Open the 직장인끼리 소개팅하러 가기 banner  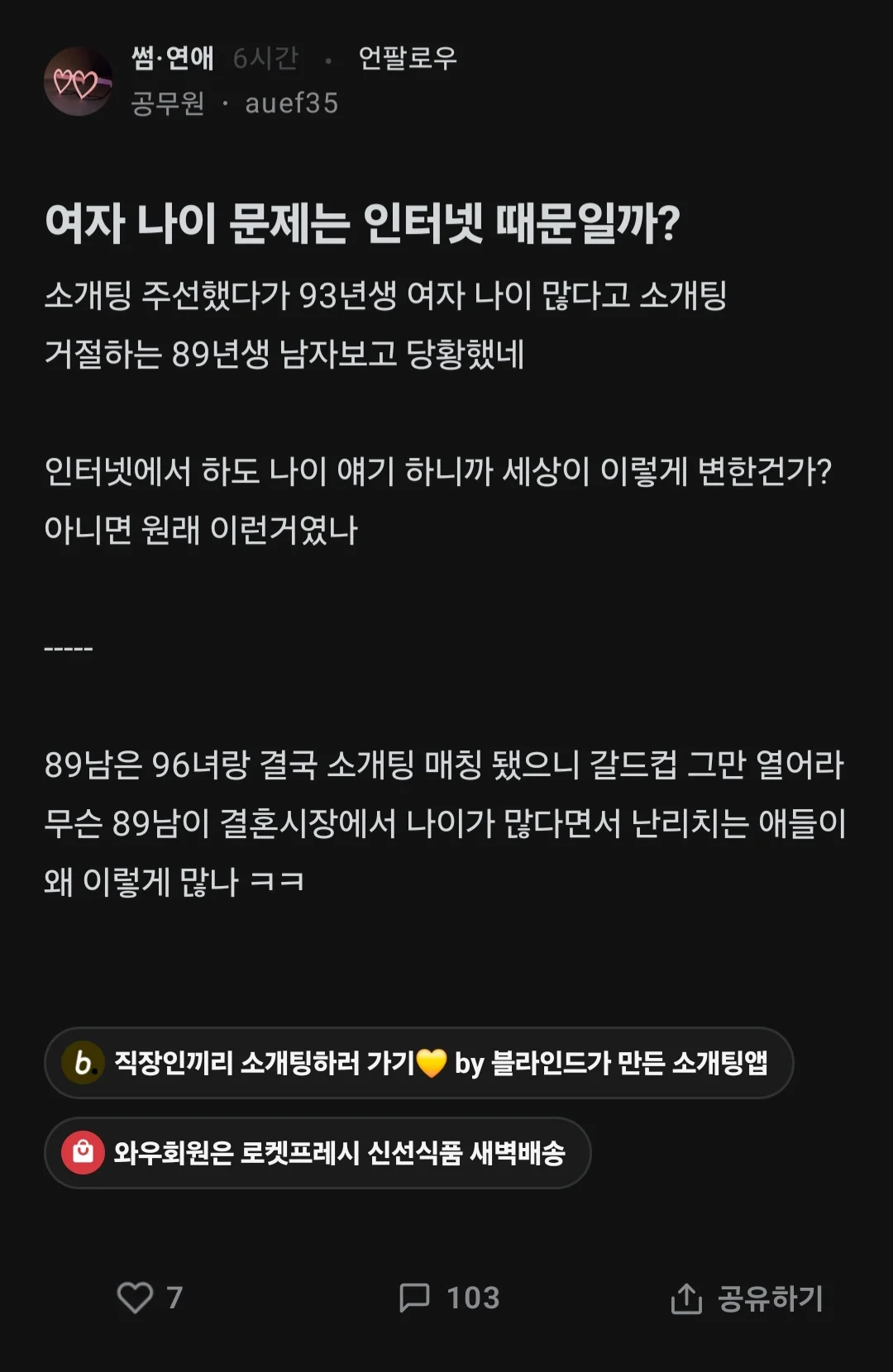418,1063
